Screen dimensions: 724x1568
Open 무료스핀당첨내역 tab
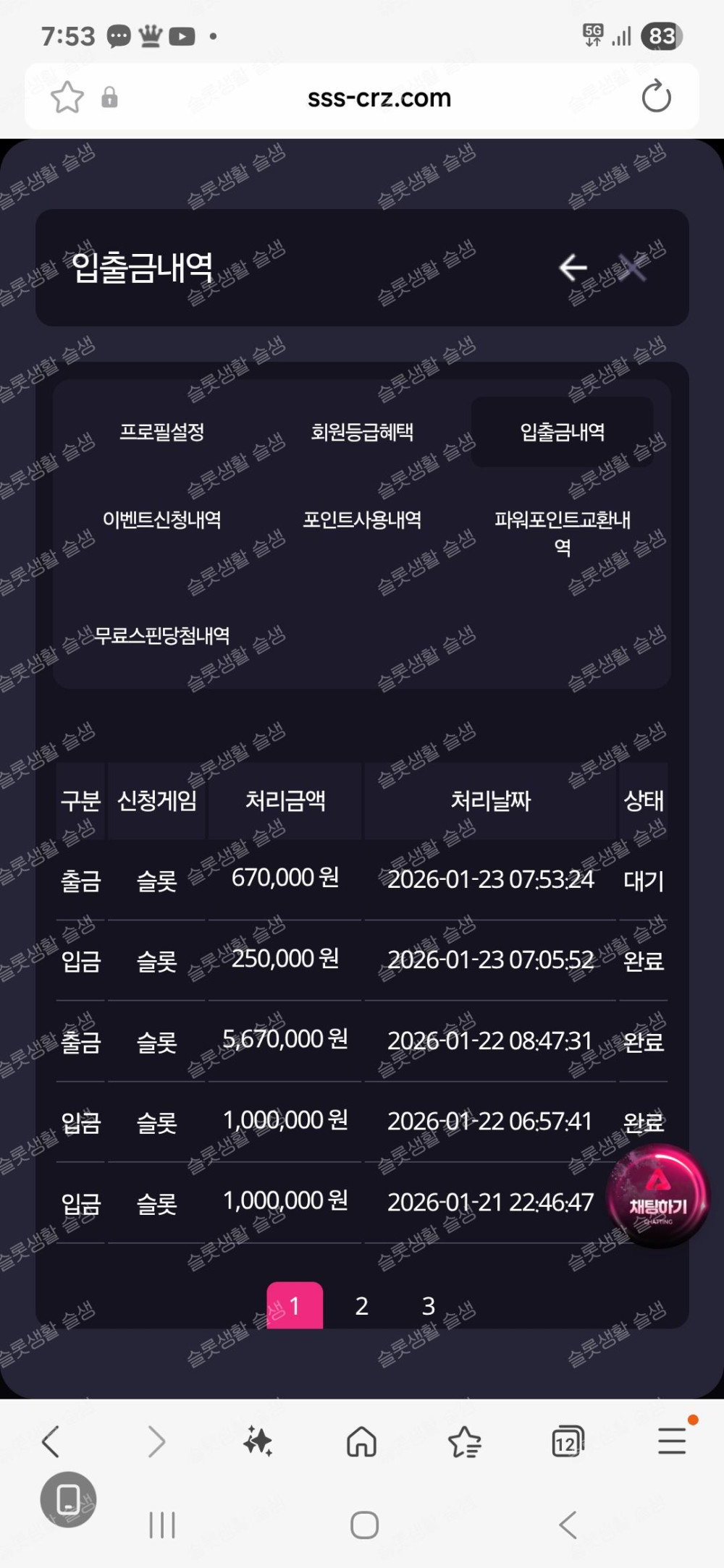[161, 635]
